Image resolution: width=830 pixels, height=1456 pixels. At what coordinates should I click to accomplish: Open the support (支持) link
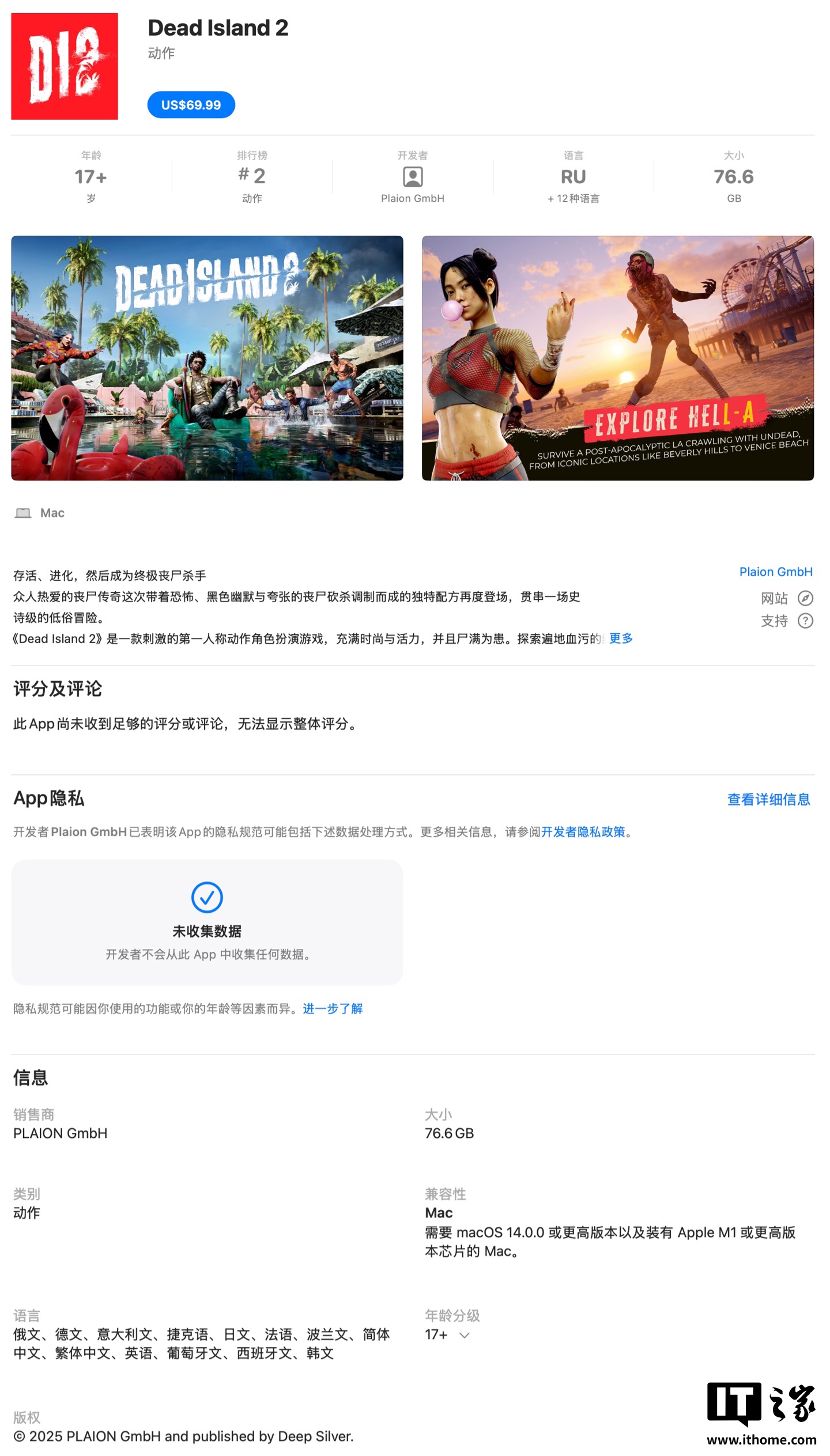(786, 621)
